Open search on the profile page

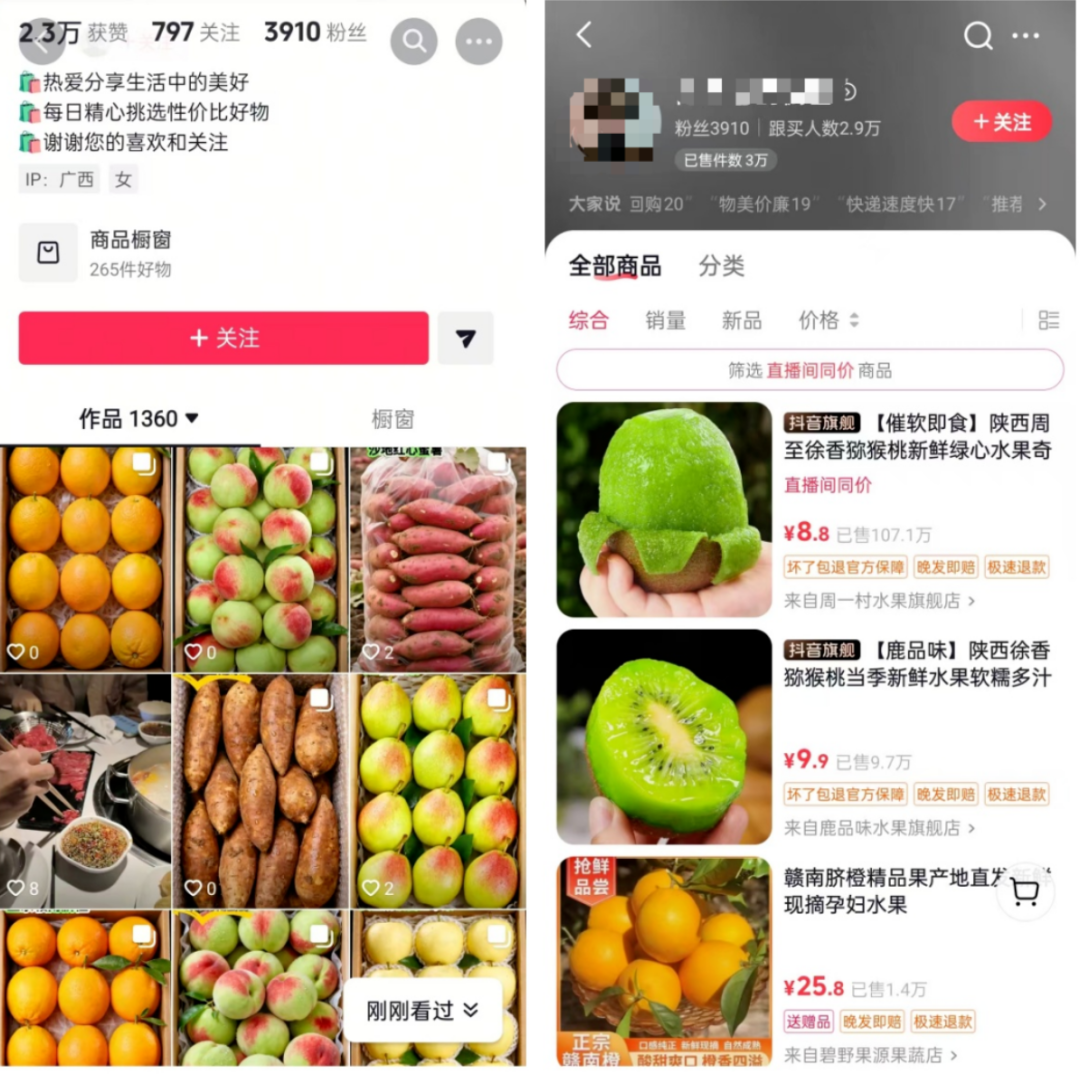point(413,41)
